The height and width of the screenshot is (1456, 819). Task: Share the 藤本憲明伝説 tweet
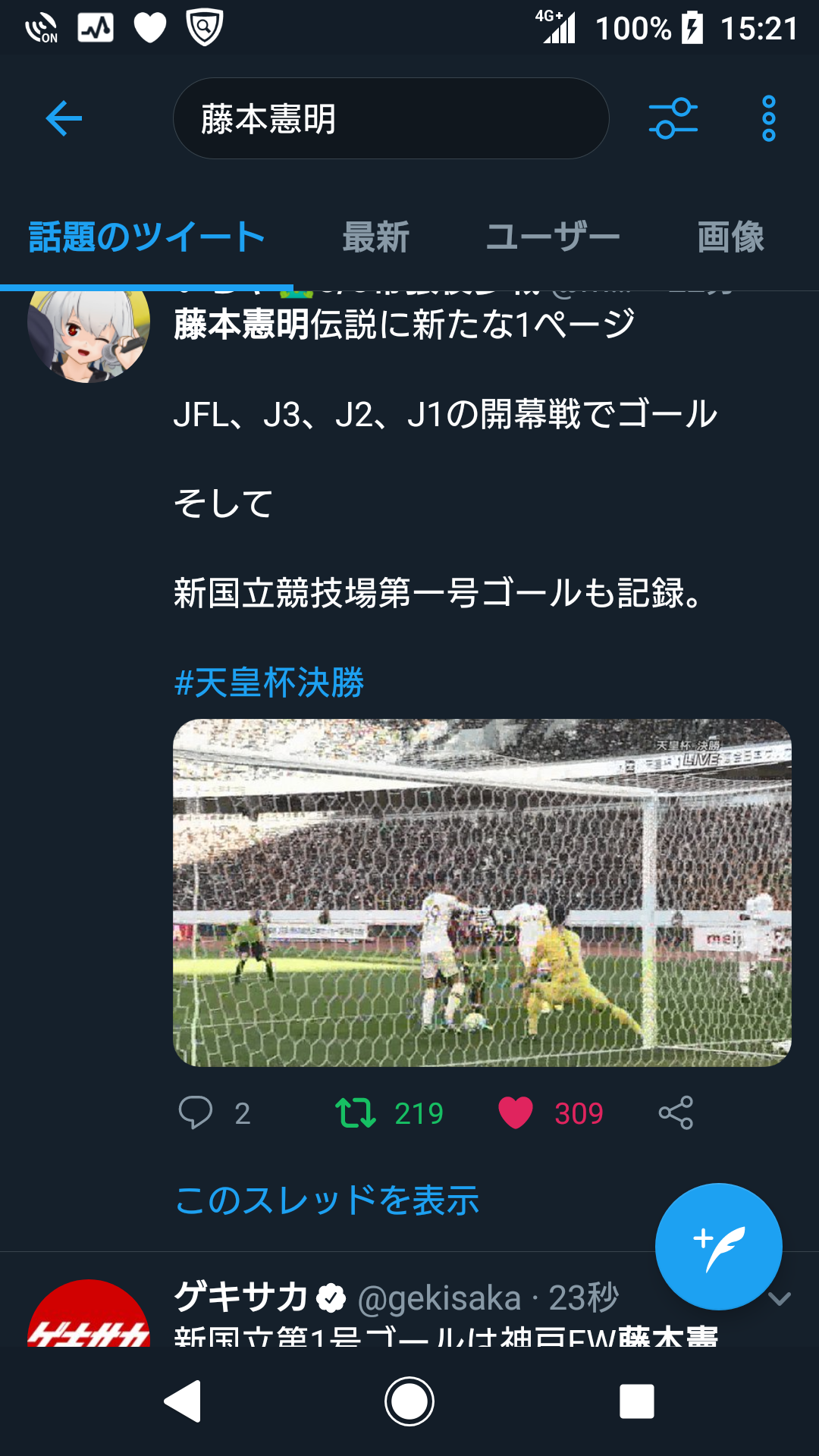(x=676, y=1113)
